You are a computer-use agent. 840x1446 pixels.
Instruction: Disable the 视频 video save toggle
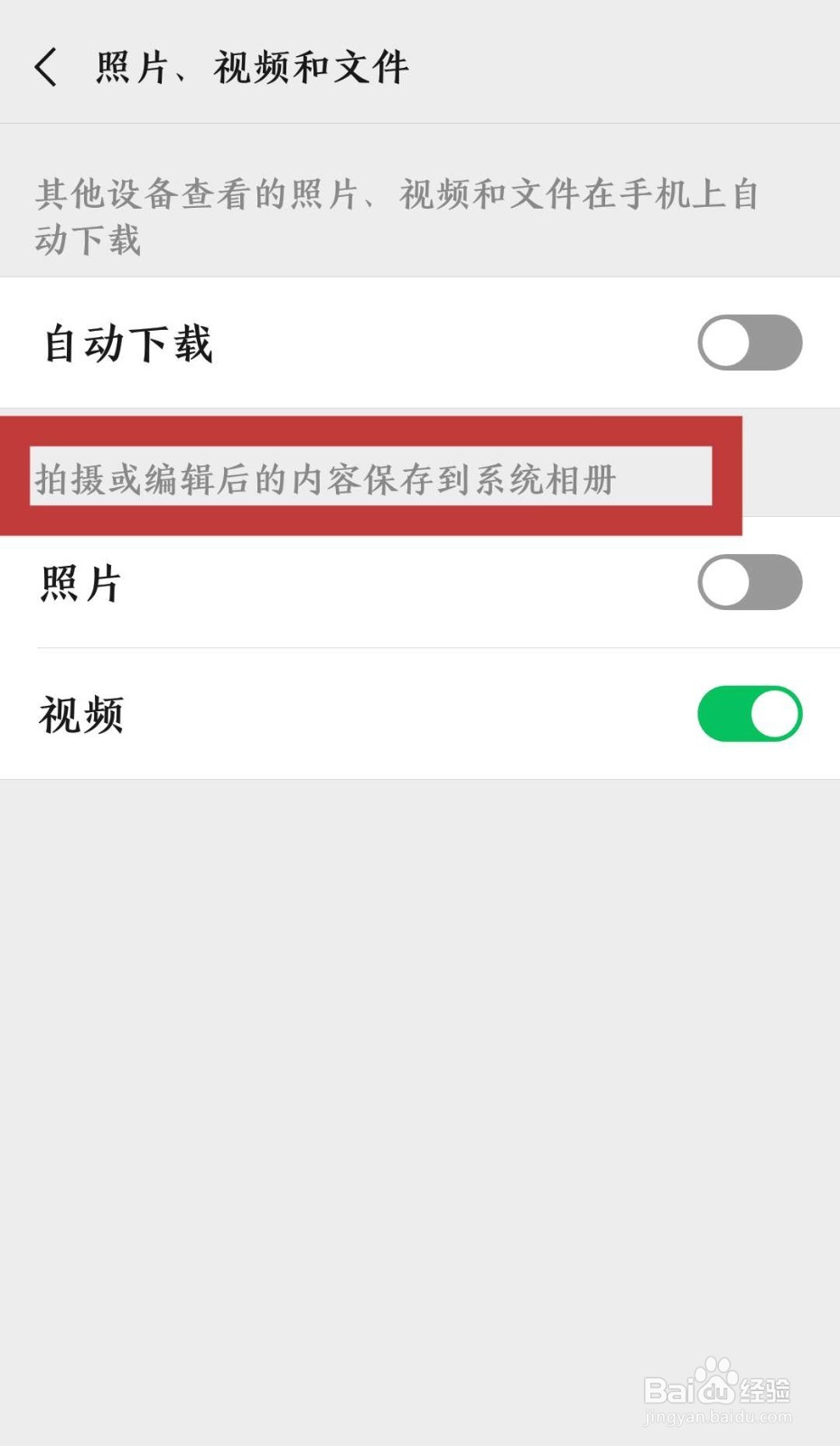(x=750, y=713)
